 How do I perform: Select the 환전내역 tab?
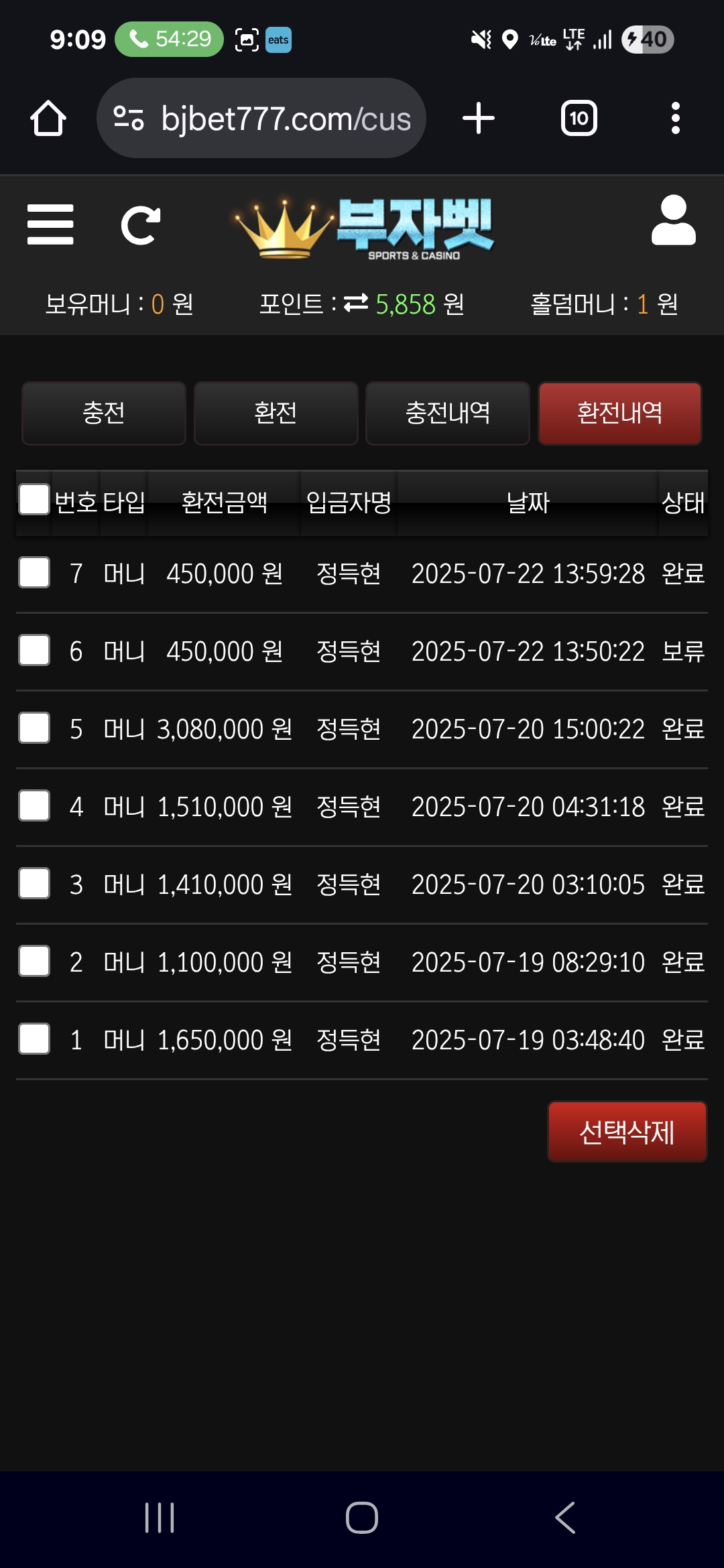[x=620, y=413]
